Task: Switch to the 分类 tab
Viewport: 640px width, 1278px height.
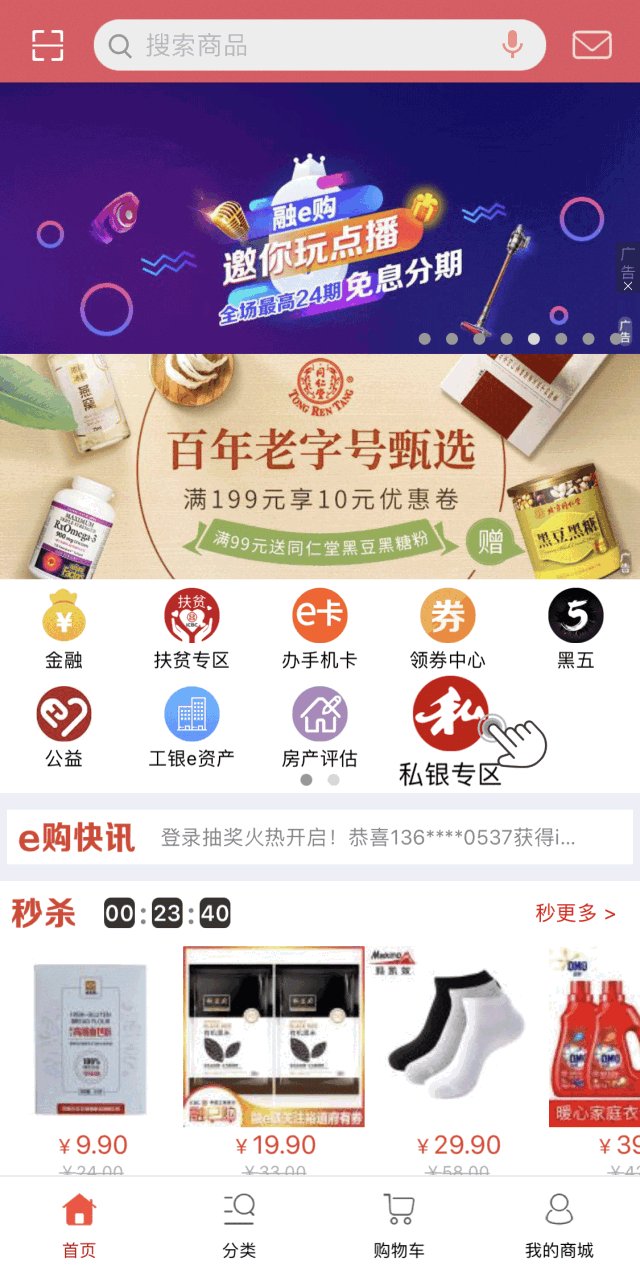Action: 239,1226
